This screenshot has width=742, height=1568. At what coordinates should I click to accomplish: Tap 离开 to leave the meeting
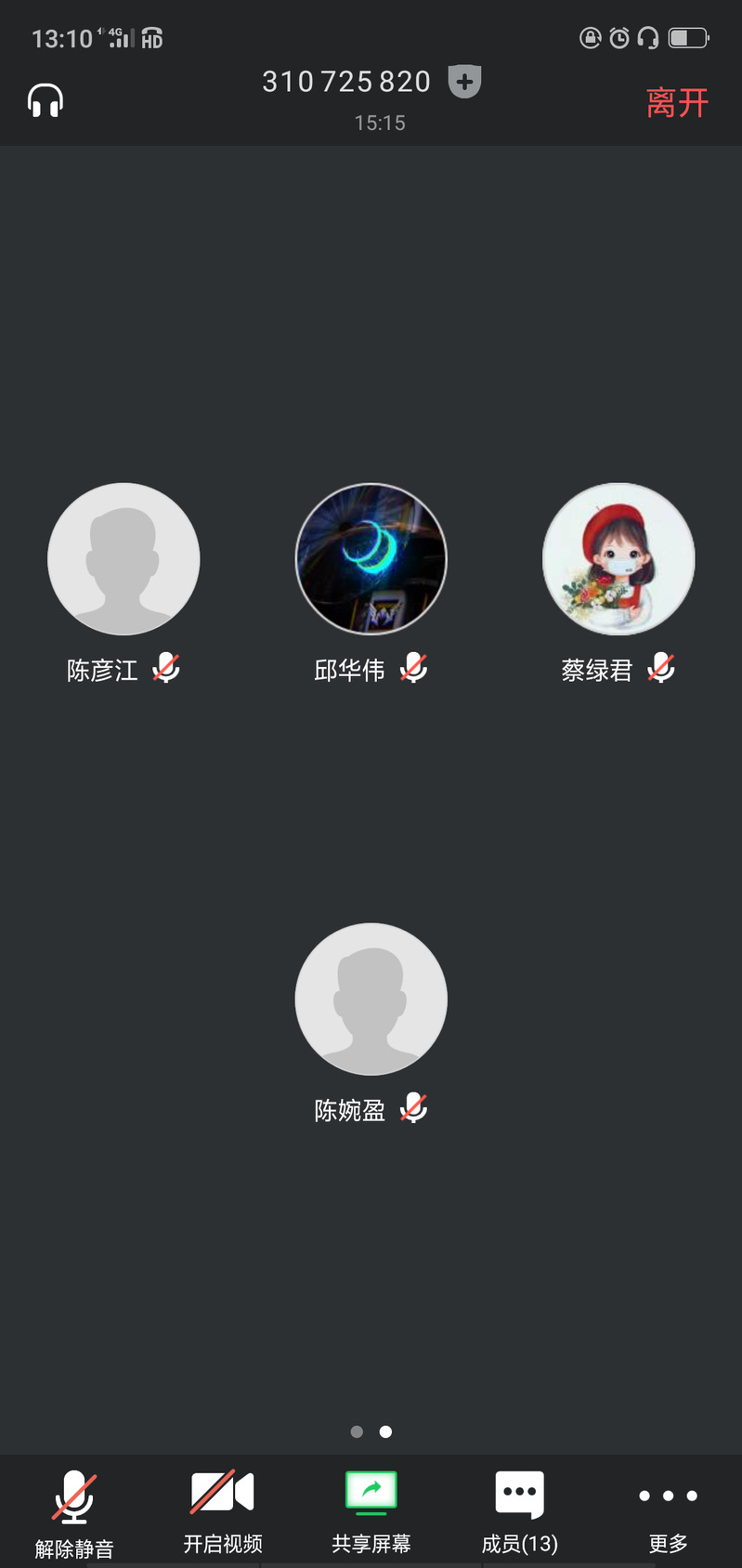[x=677, y=102]
